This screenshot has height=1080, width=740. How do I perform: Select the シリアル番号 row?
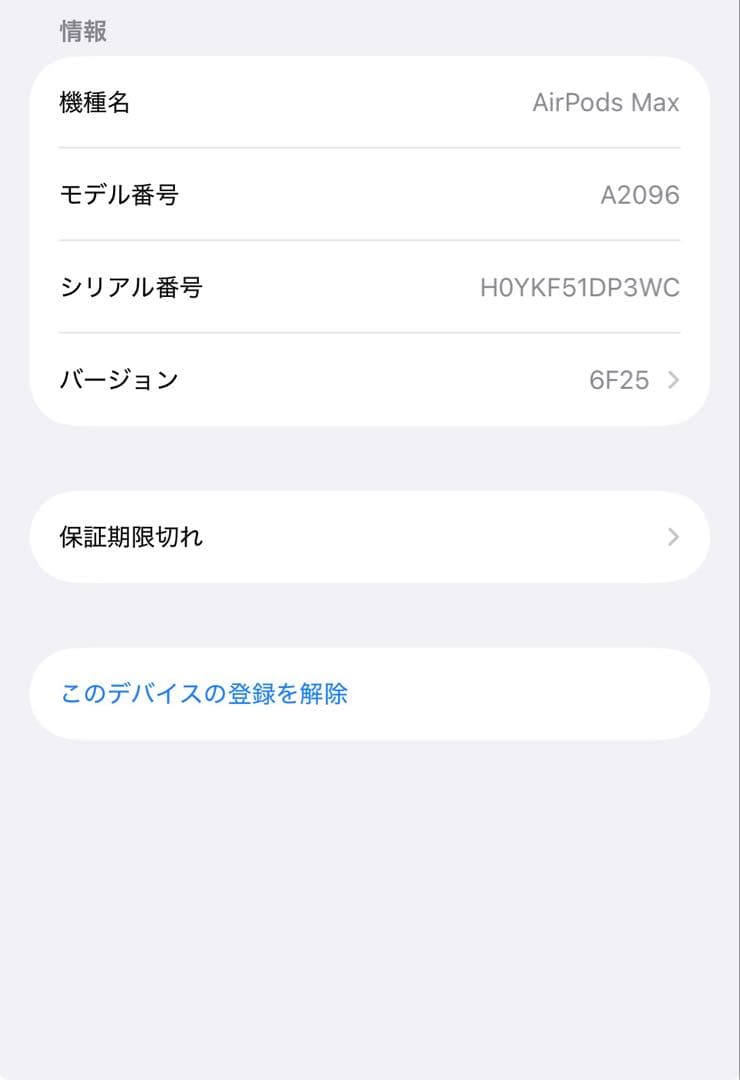tap(370, 287)
